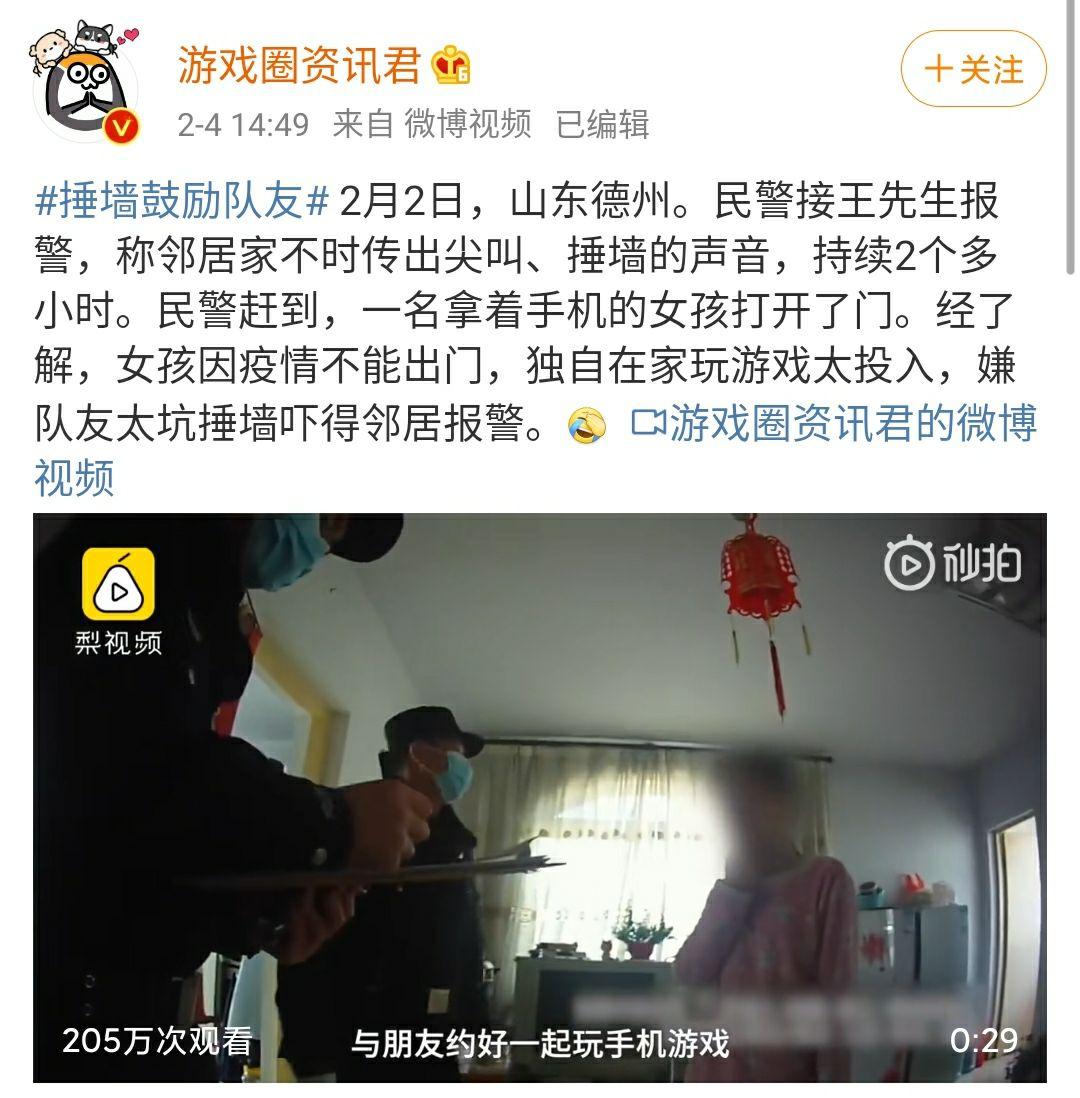The height and width of the screenshot is (1098, 1080).
Task: Open the 游戏圈资讯君 username link
Action: click(299, 65)
